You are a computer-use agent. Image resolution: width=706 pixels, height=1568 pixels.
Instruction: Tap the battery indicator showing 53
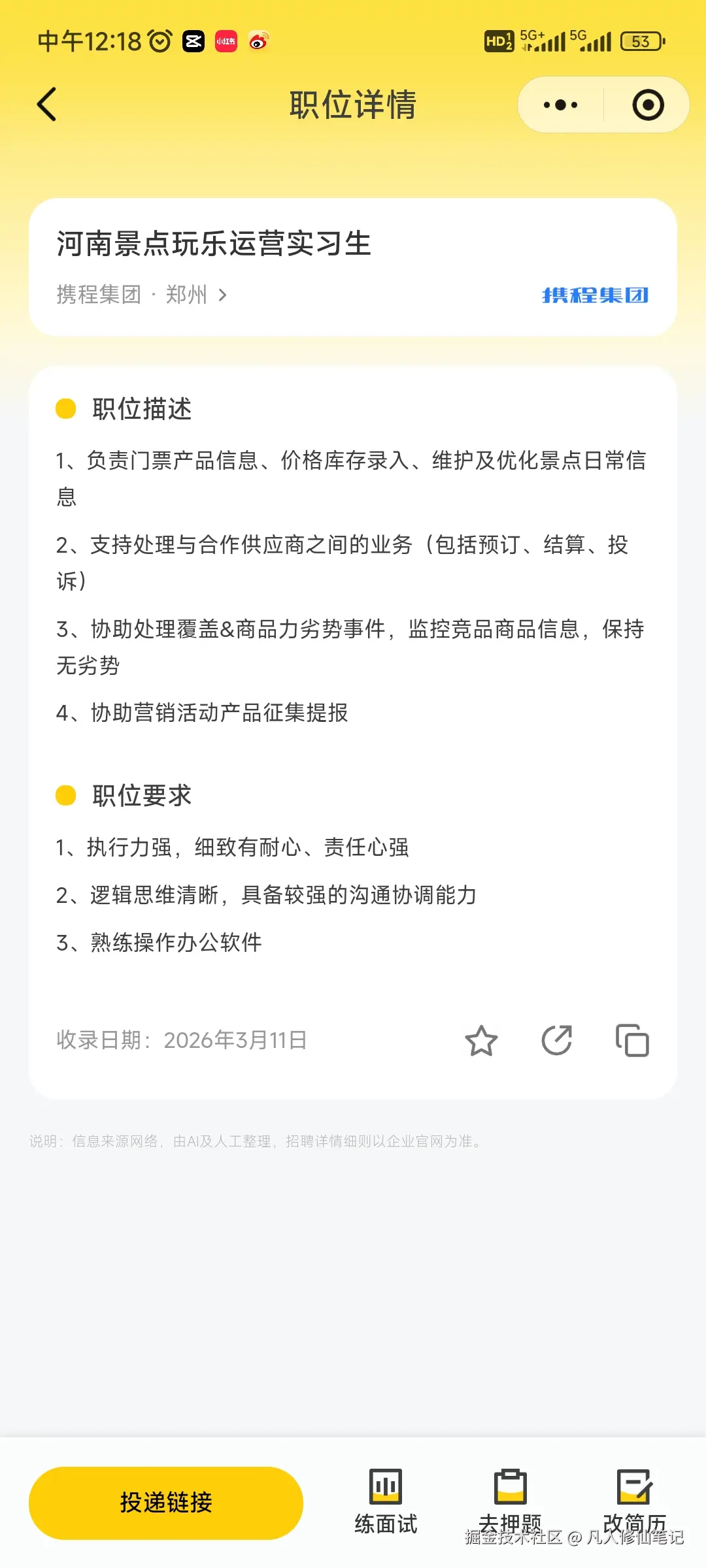(x=641, y=41)
